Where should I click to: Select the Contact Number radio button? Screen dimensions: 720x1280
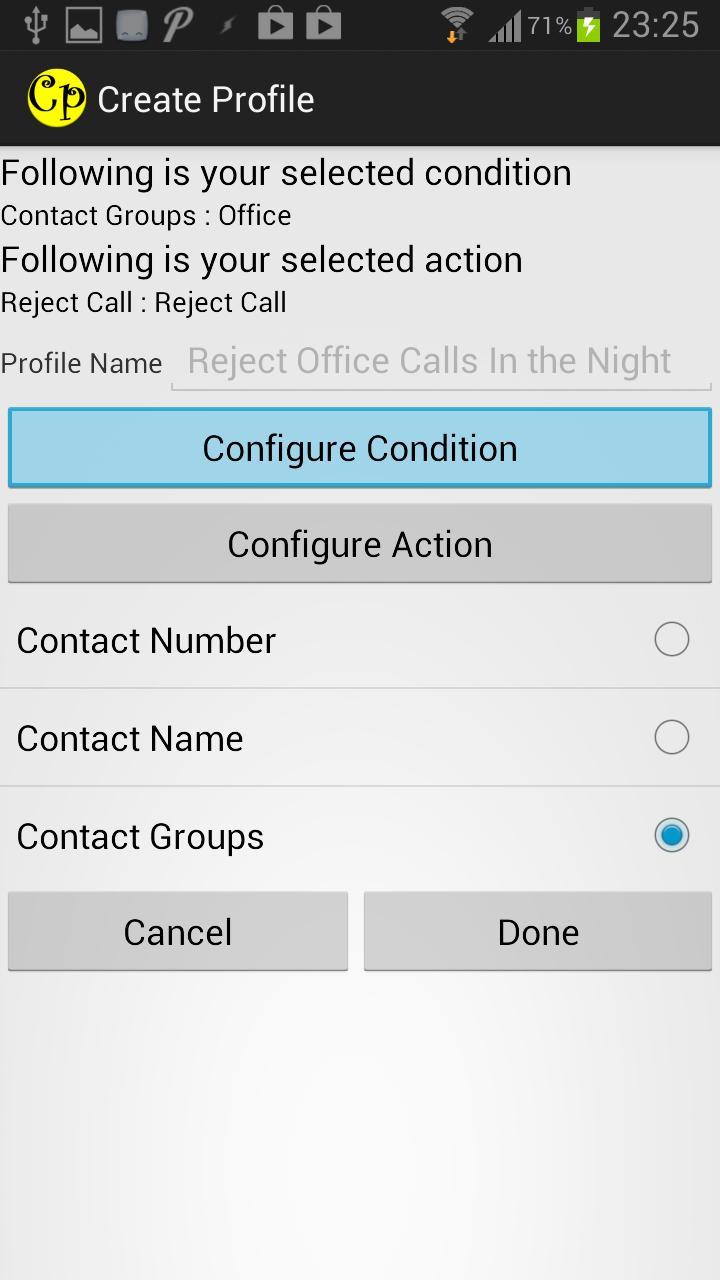click(671, 639)
